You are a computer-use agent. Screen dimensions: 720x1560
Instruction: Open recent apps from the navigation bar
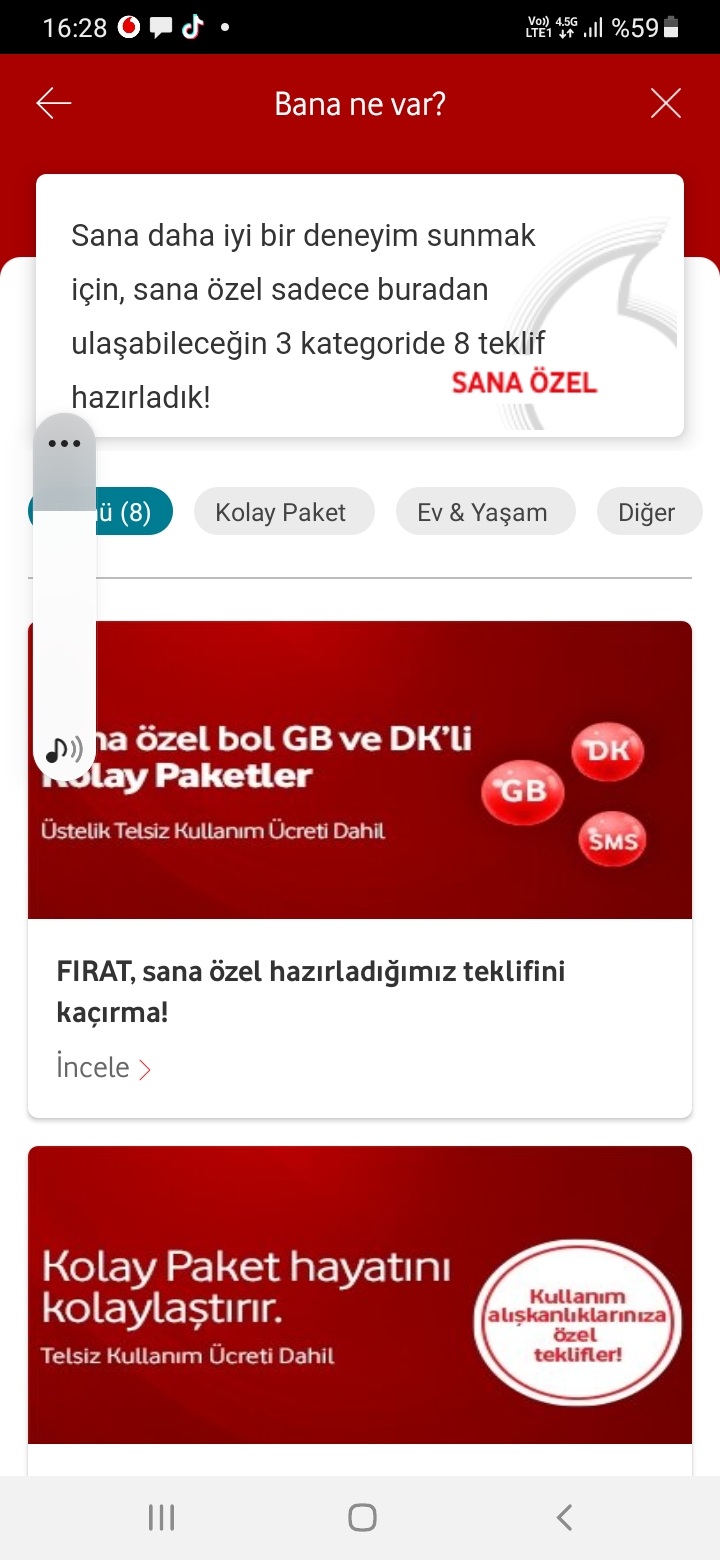pos(161,1517)
